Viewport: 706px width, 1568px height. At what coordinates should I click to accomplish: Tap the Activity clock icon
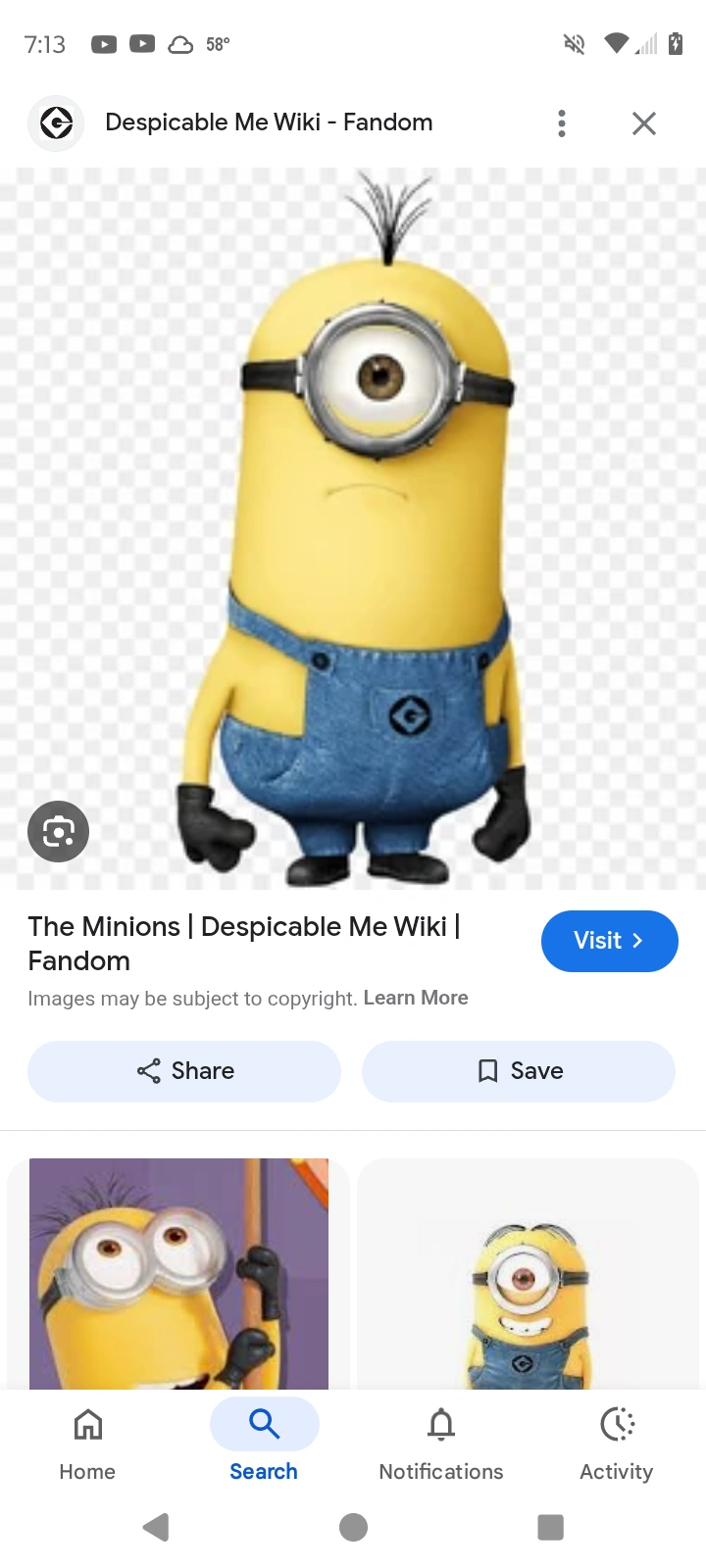coord(617,1424)
